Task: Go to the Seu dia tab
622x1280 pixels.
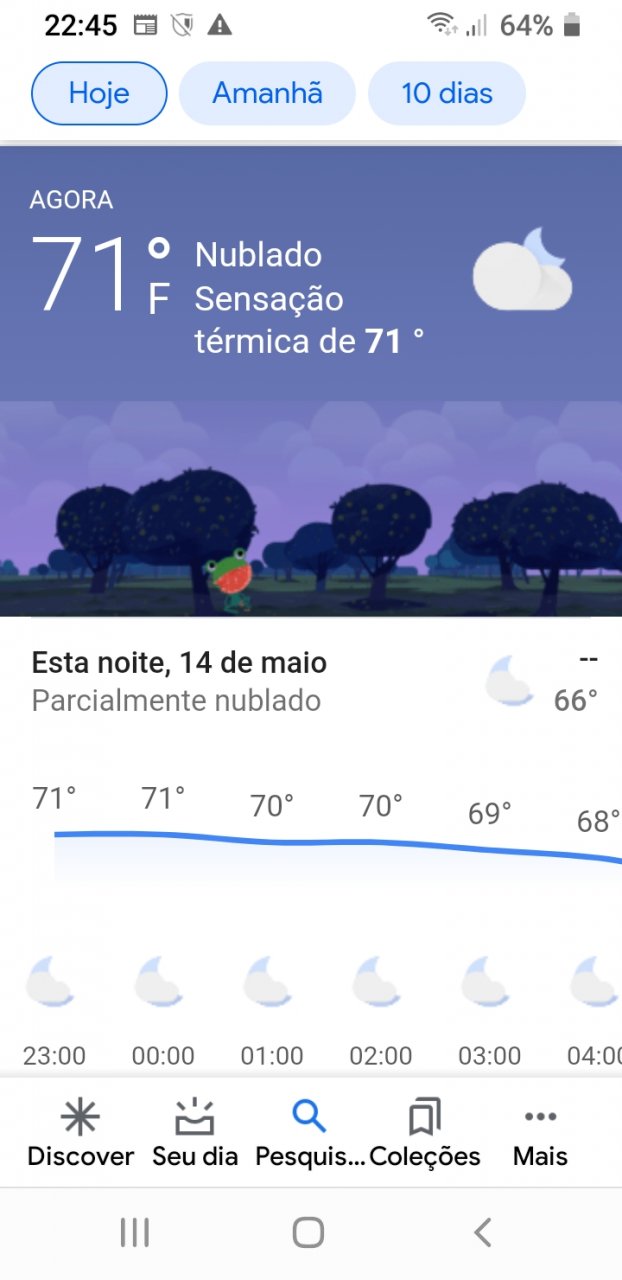Action: (x=195, y=1133)
